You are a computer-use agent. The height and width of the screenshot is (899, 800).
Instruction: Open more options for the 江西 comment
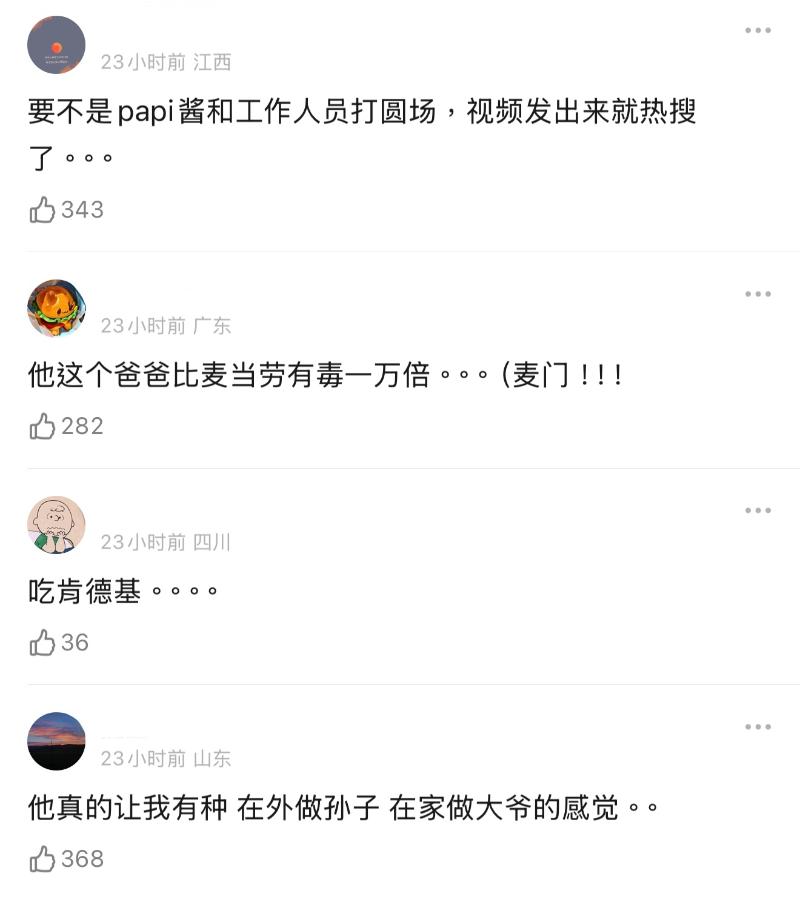click(x=758, y=31)
